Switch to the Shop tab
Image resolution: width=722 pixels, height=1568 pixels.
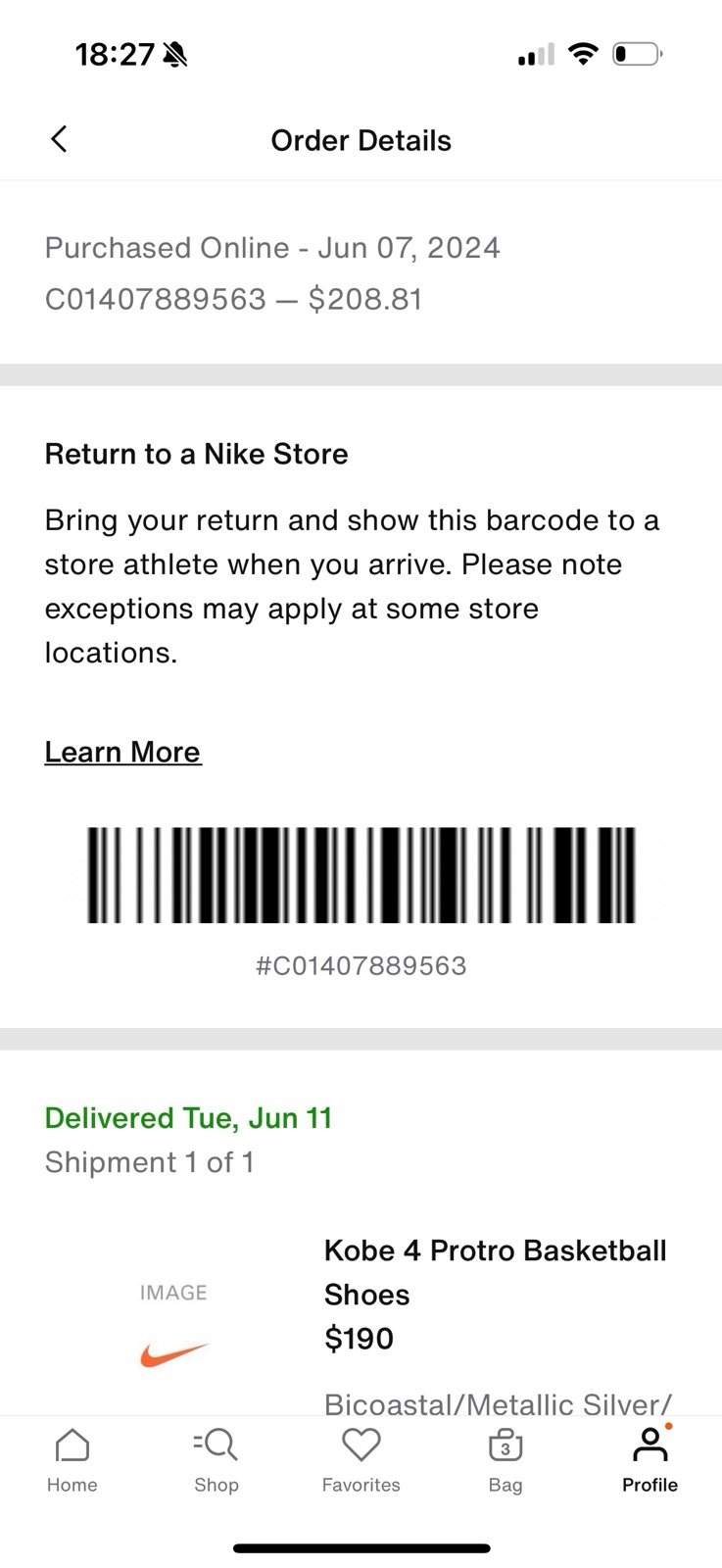click(x=217, y=1460)
